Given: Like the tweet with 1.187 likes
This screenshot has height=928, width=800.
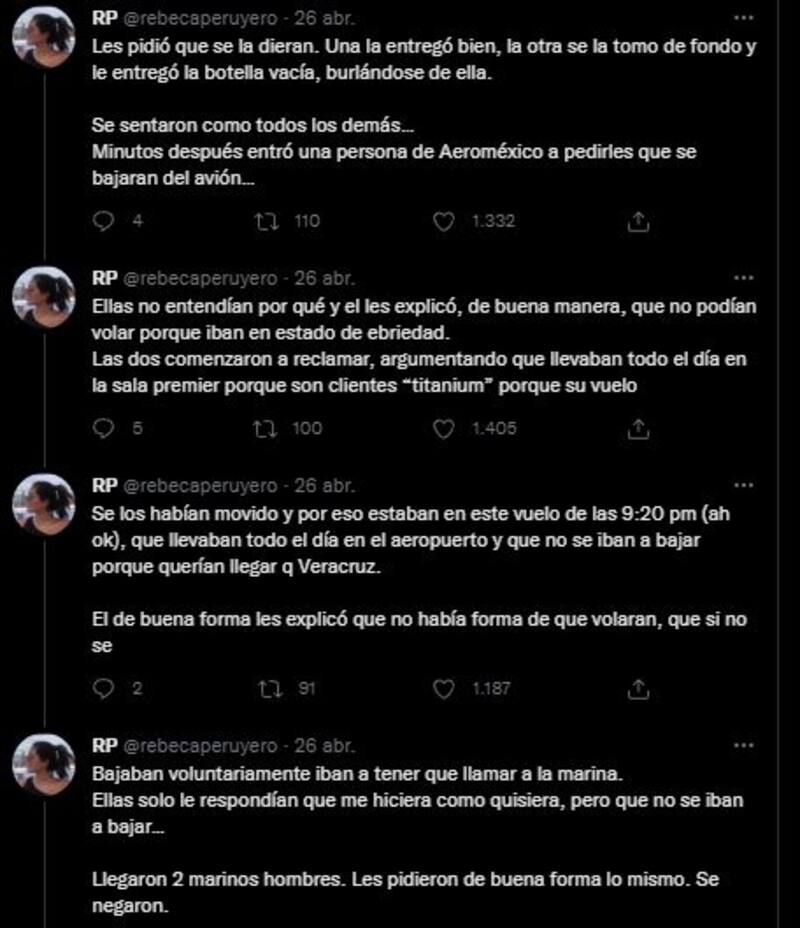Looking at the screenshot, I should (x=443, y=689).
